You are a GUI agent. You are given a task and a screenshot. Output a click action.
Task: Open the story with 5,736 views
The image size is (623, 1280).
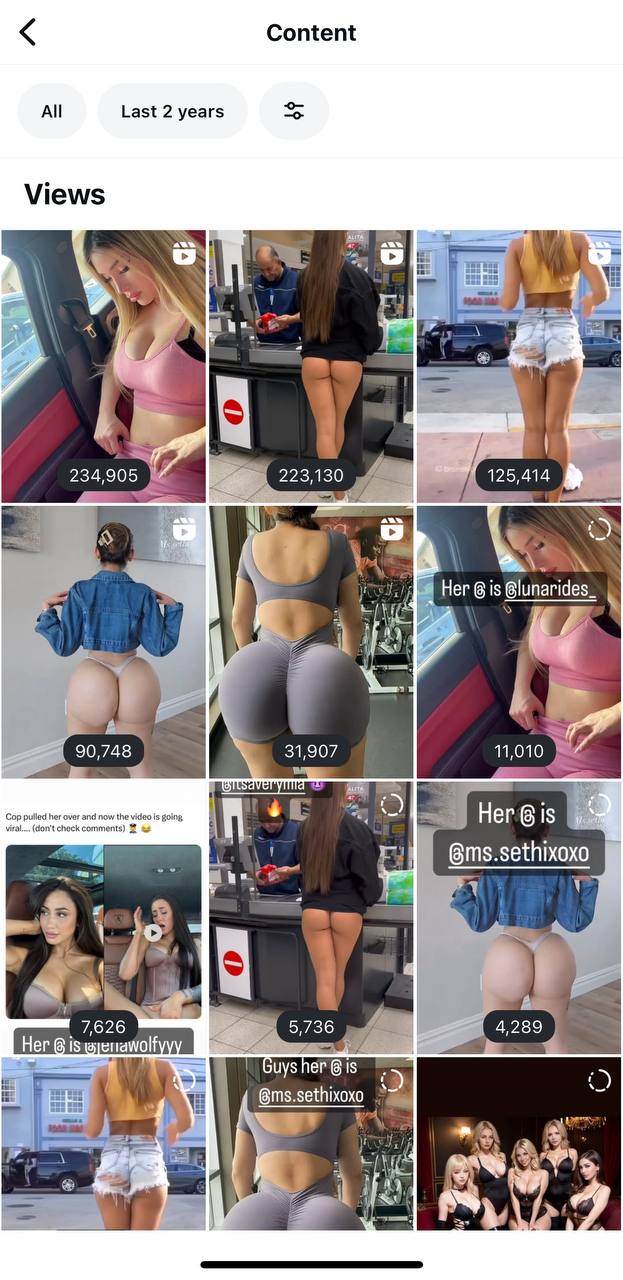(311, 917)
